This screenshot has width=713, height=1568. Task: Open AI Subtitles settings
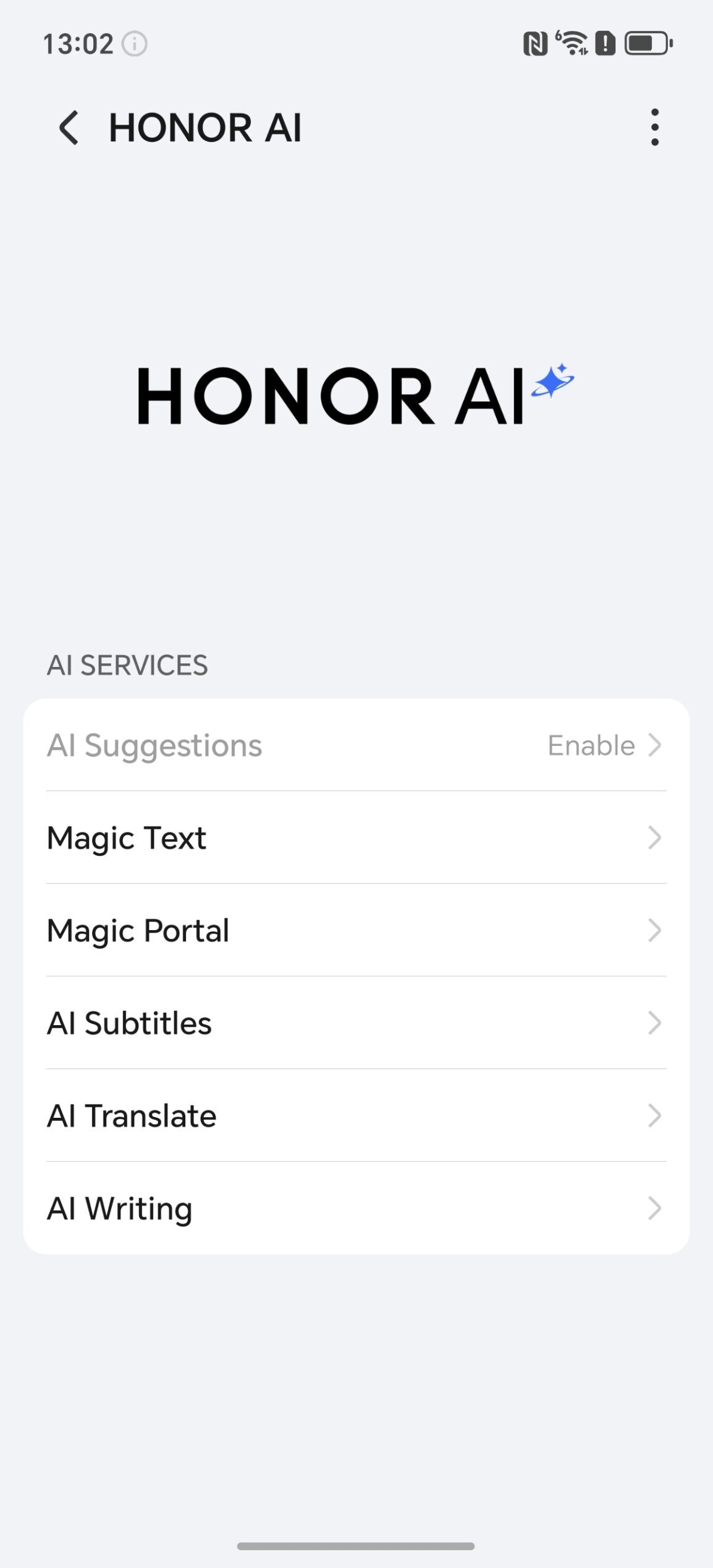point(356,1023)
